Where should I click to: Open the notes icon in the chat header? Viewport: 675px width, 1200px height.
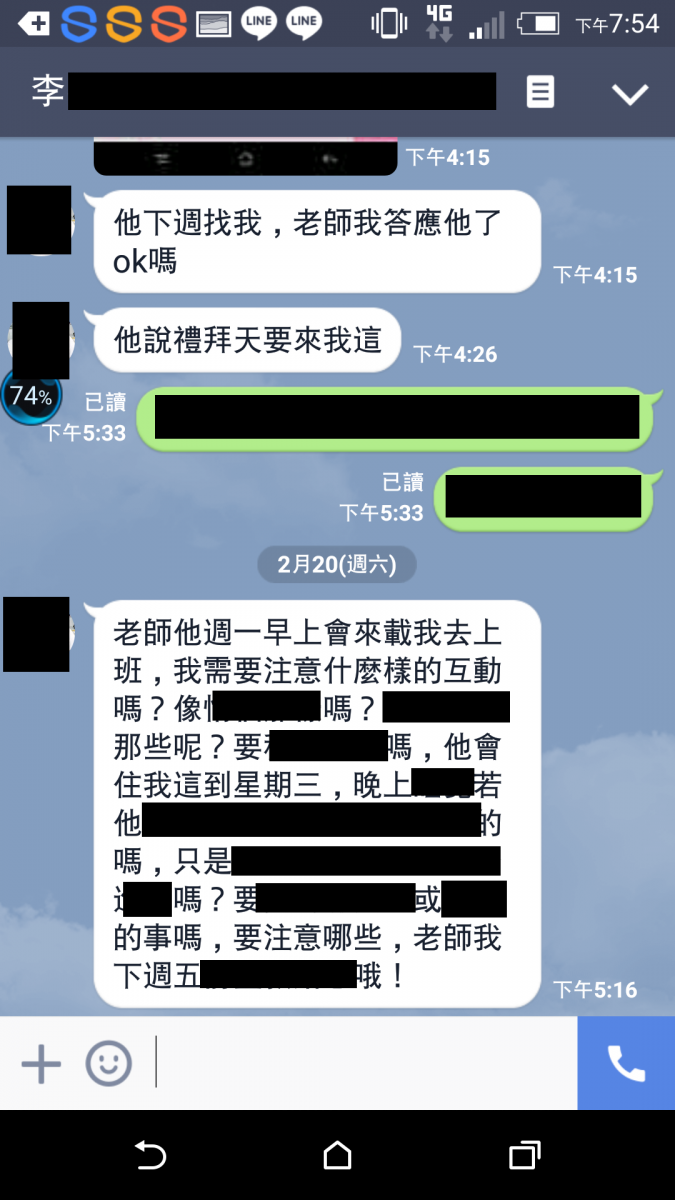tap(540, 93)
